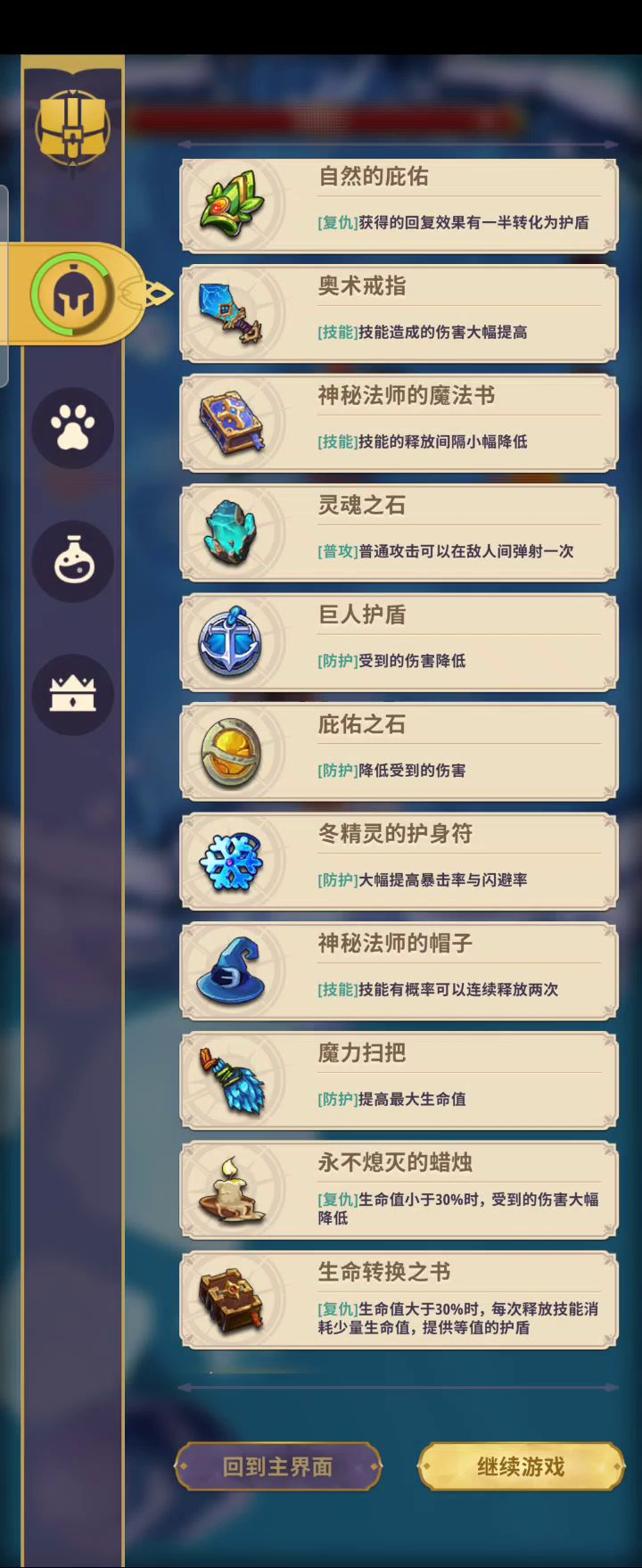
Task: View the 生命转换之书 item card
Action: 399,1300
